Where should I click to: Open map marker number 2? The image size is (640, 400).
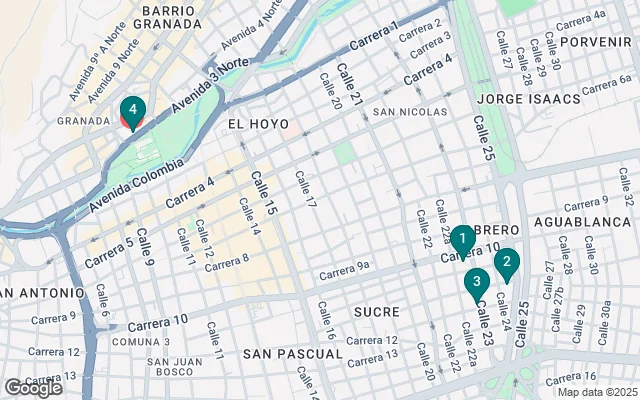pyautogui.click(x=507, y=263)
